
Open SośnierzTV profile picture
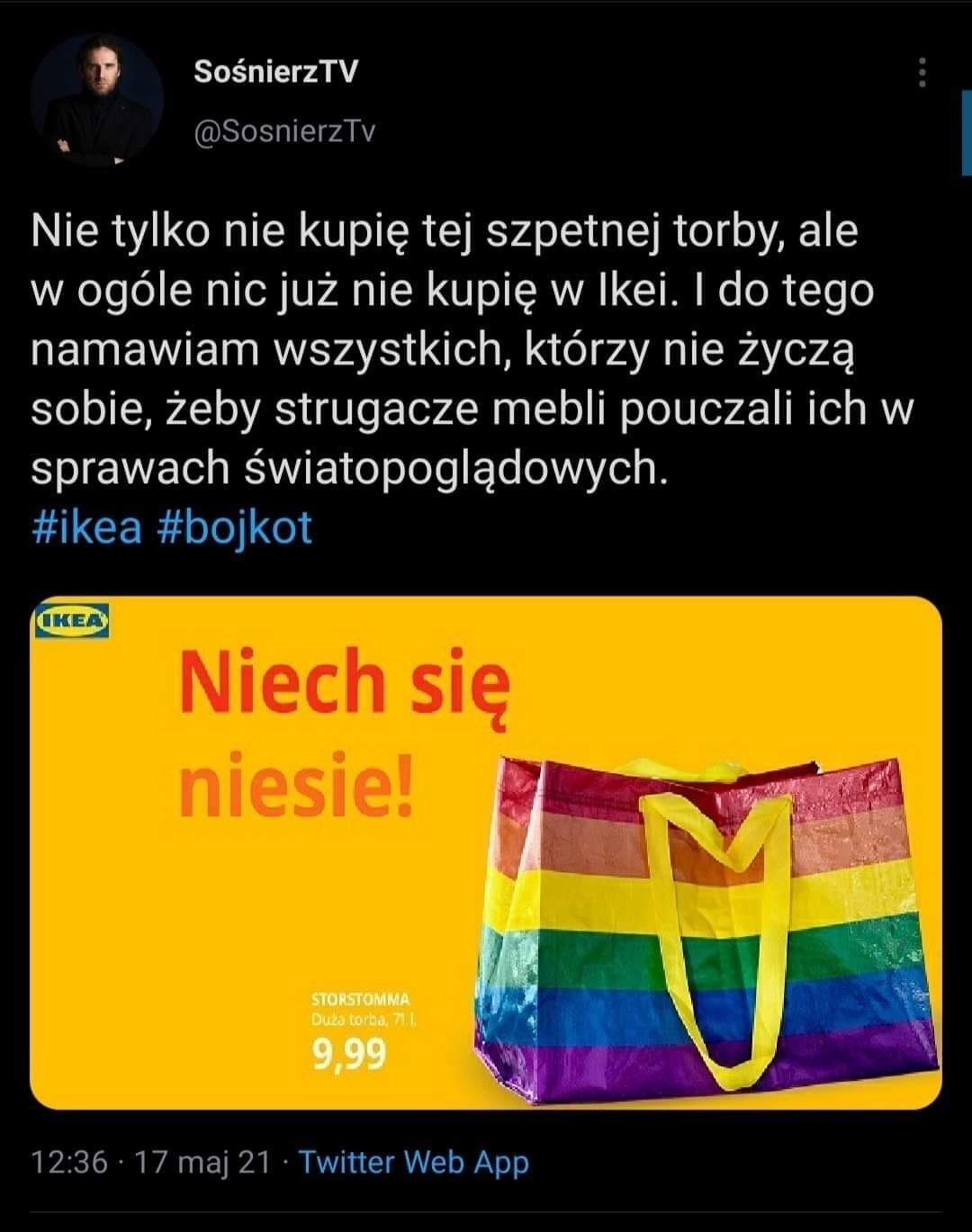[x=97, y=100]
